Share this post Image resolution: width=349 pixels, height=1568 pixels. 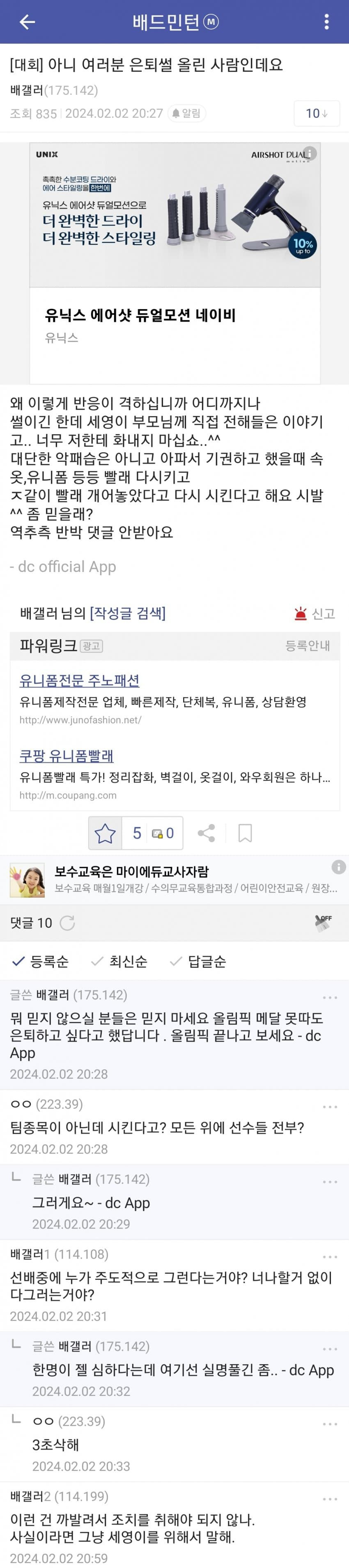pos(207,833)
